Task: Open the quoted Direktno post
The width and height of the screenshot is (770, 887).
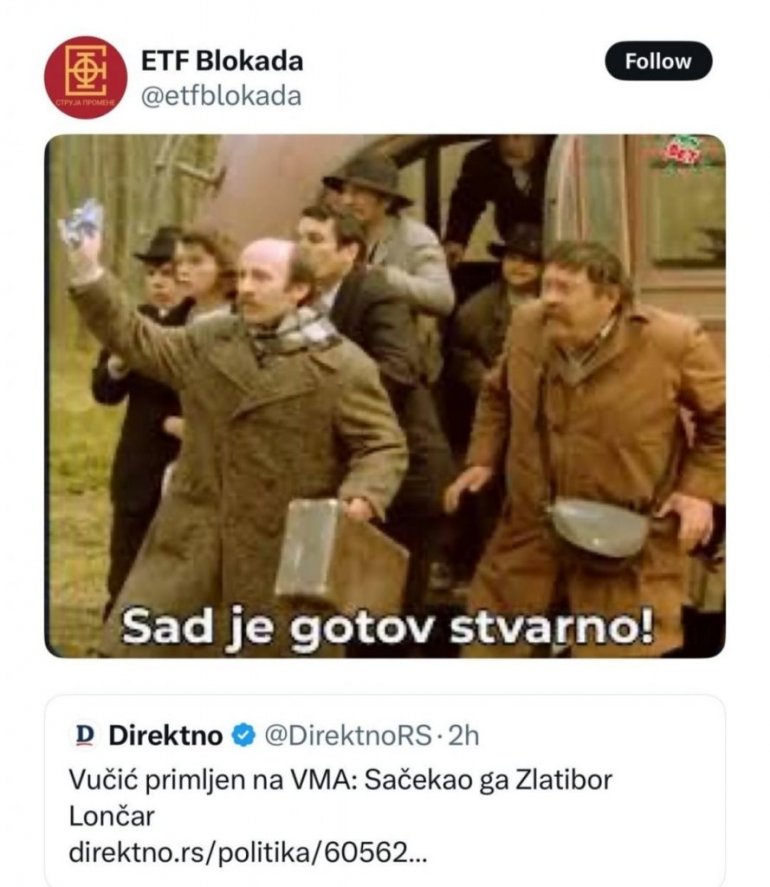Action: (x=385, y=790)
